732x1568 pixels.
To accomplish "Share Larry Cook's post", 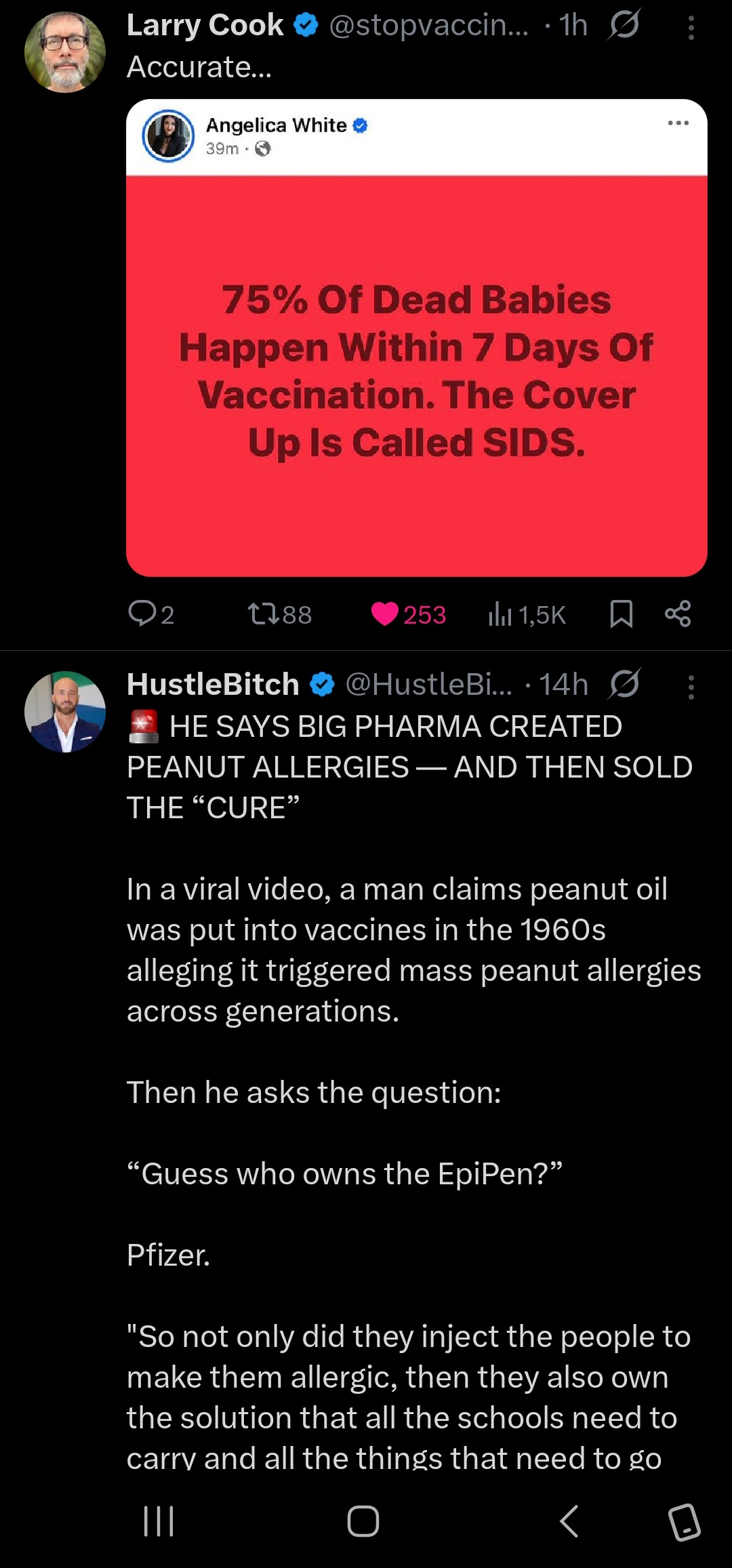I will [678, 614].
